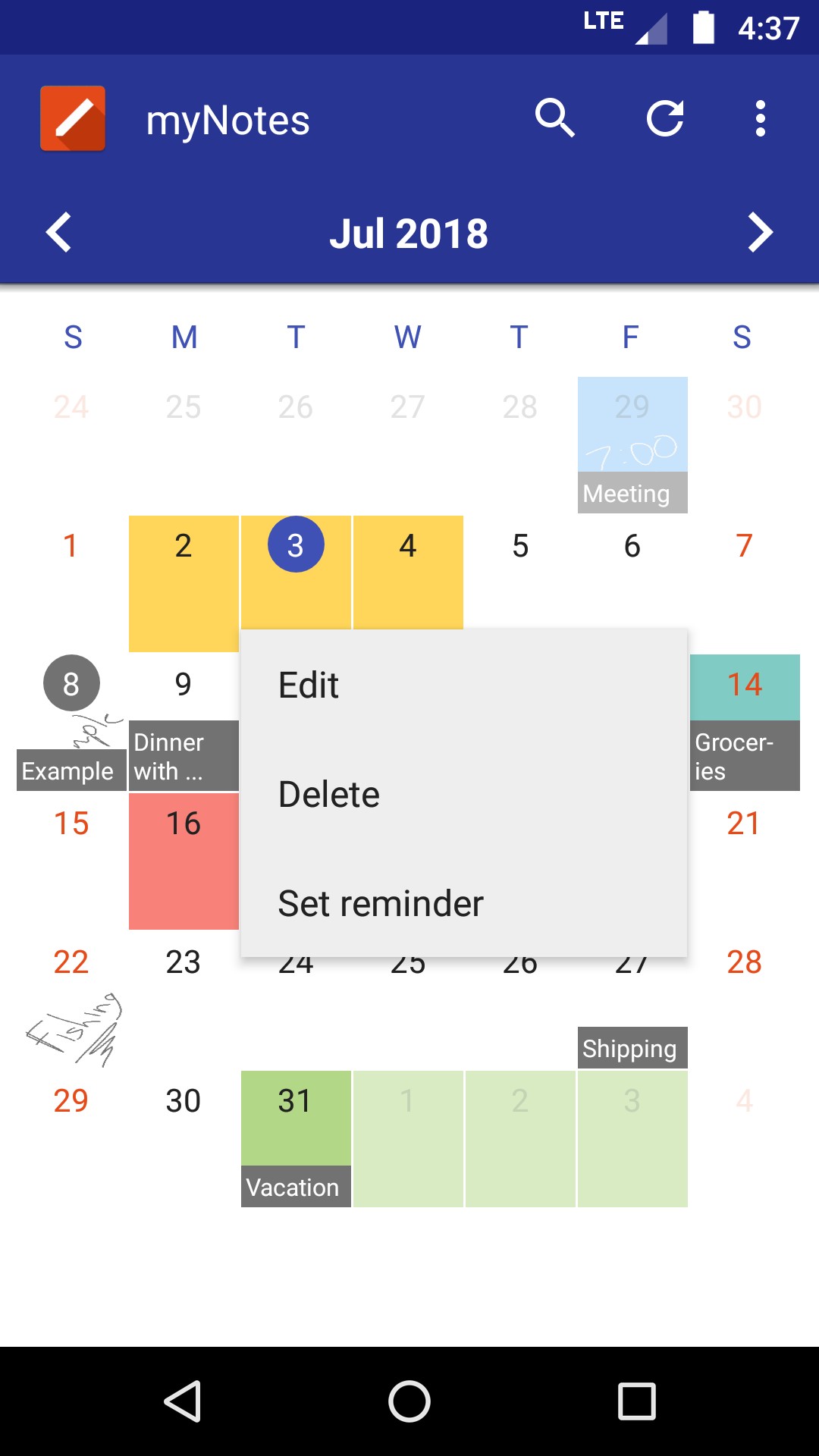Tap the system back button

pyautogui.click(x=183, y=1401)
